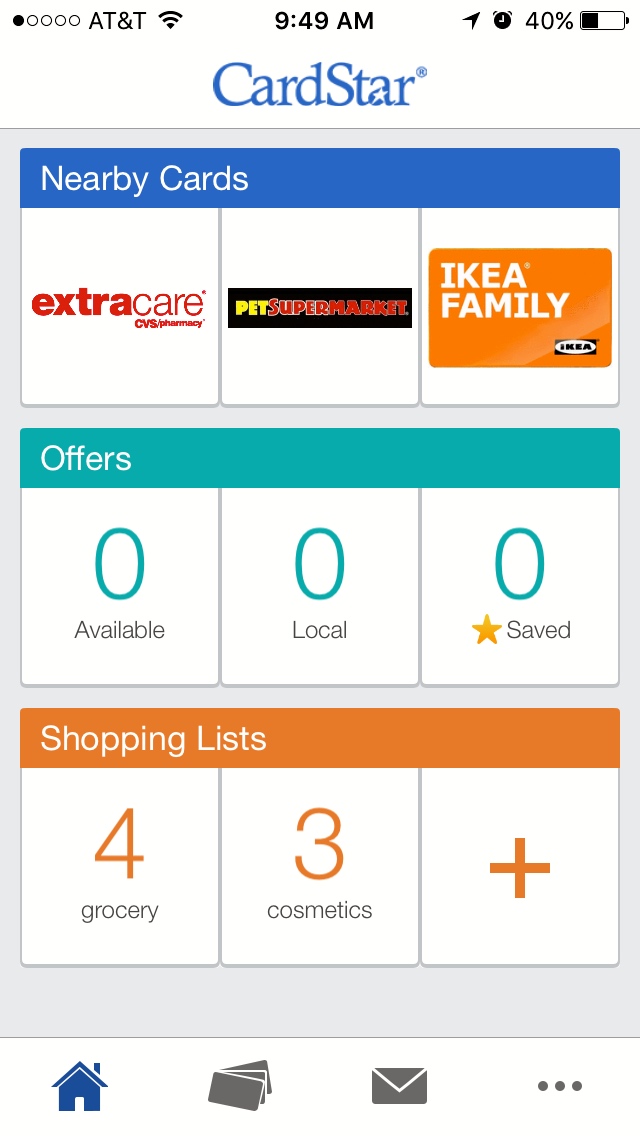Open the ExtraCare CVS pharmacy card
This screenshot has width=640, height=1136.
click(119, 306)
